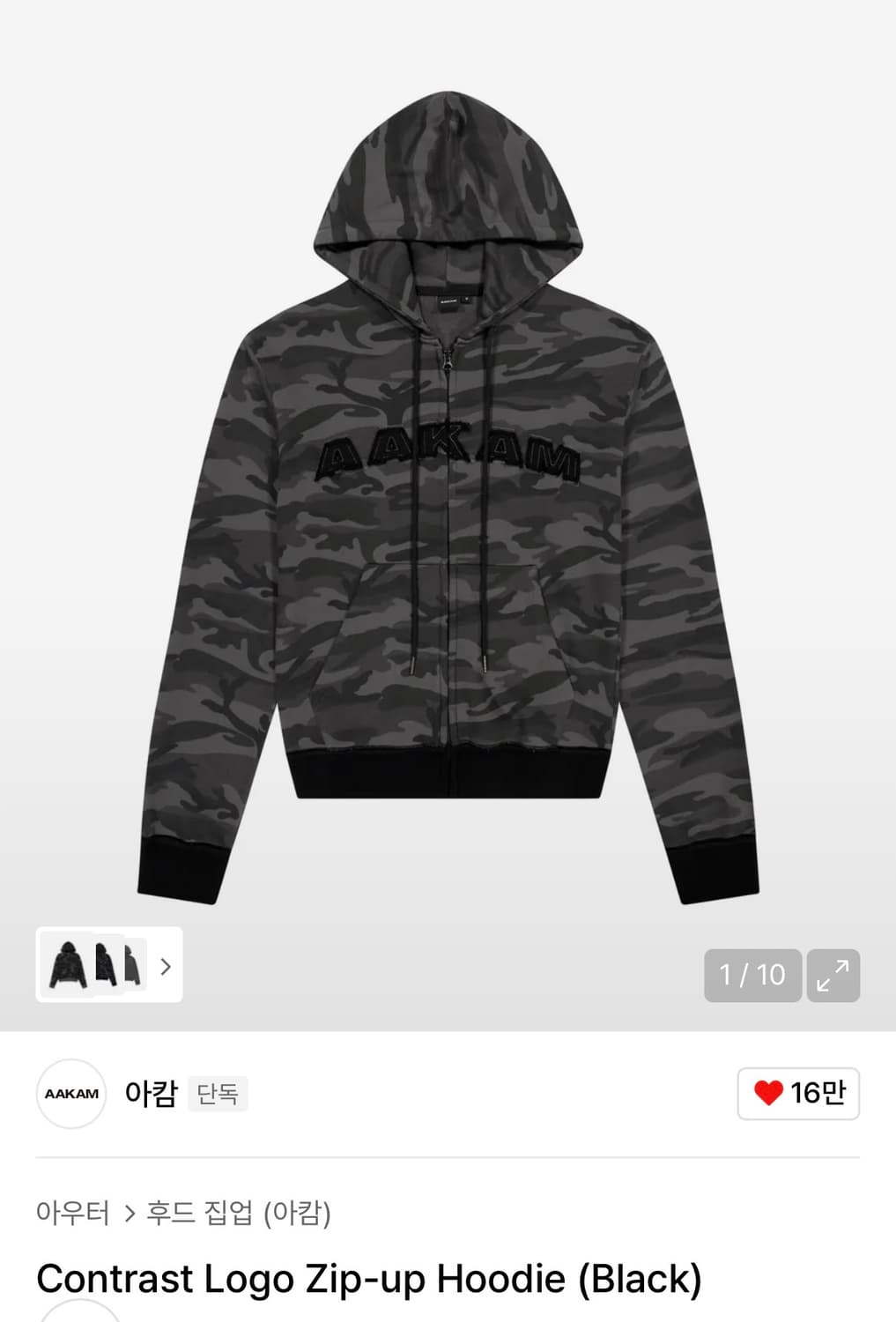Tap the 16만 like count
Screen dimensions: 896x1322
pos(815,1093)
